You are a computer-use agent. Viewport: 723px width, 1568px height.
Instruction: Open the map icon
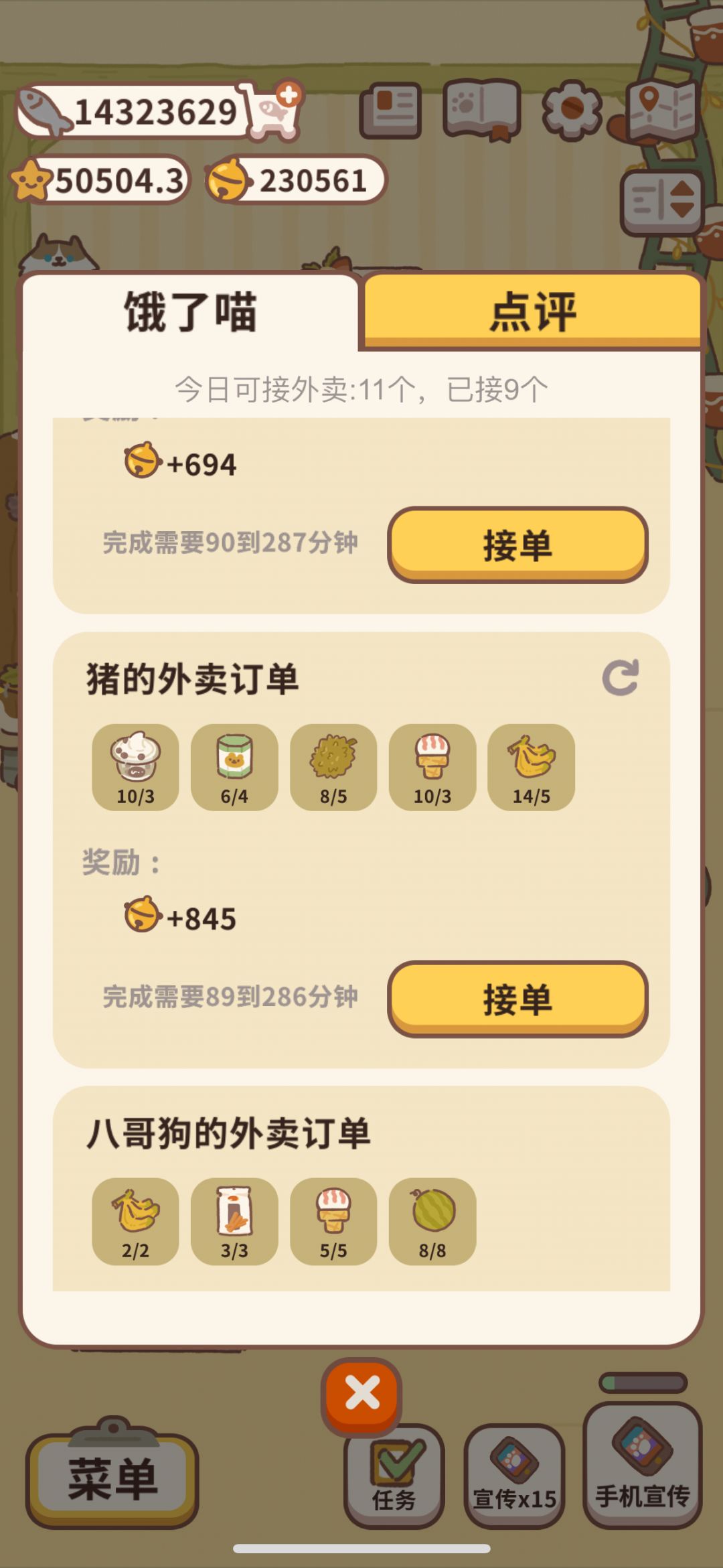[x=663, y=111]
